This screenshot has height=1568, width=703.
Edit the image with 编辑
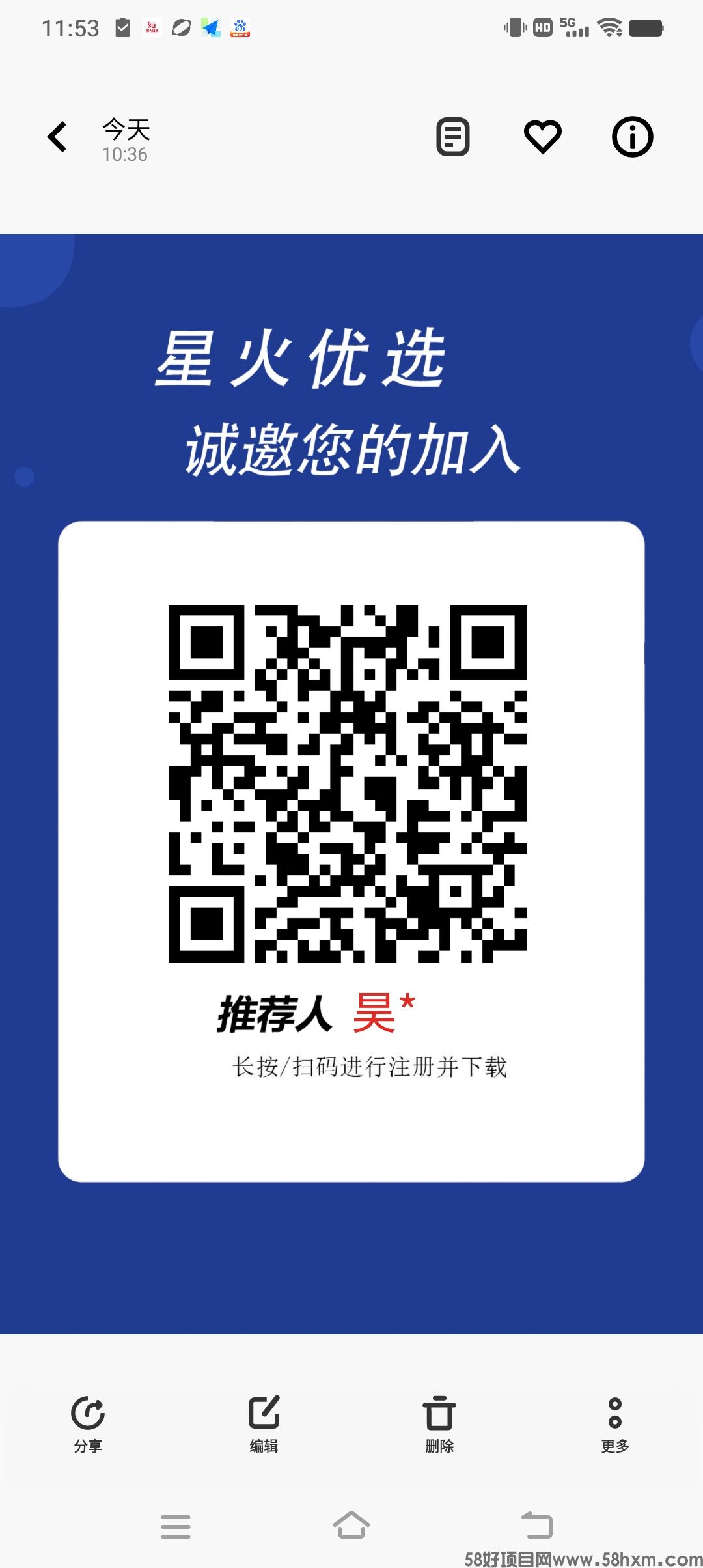point(264,1423)
